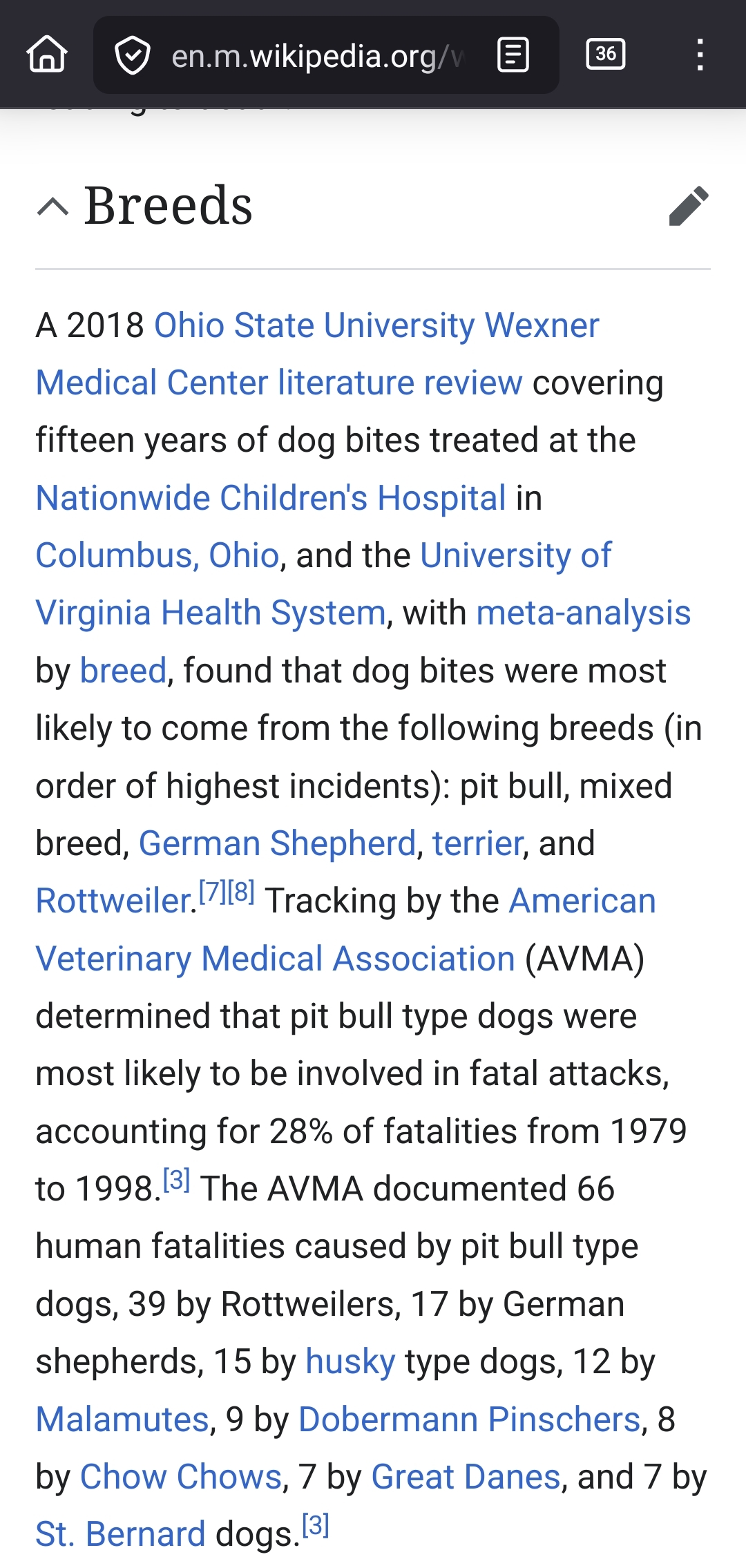Enable reader view mode
The width and height of the screenshot is (746, 1568).
tap(513, 55)
